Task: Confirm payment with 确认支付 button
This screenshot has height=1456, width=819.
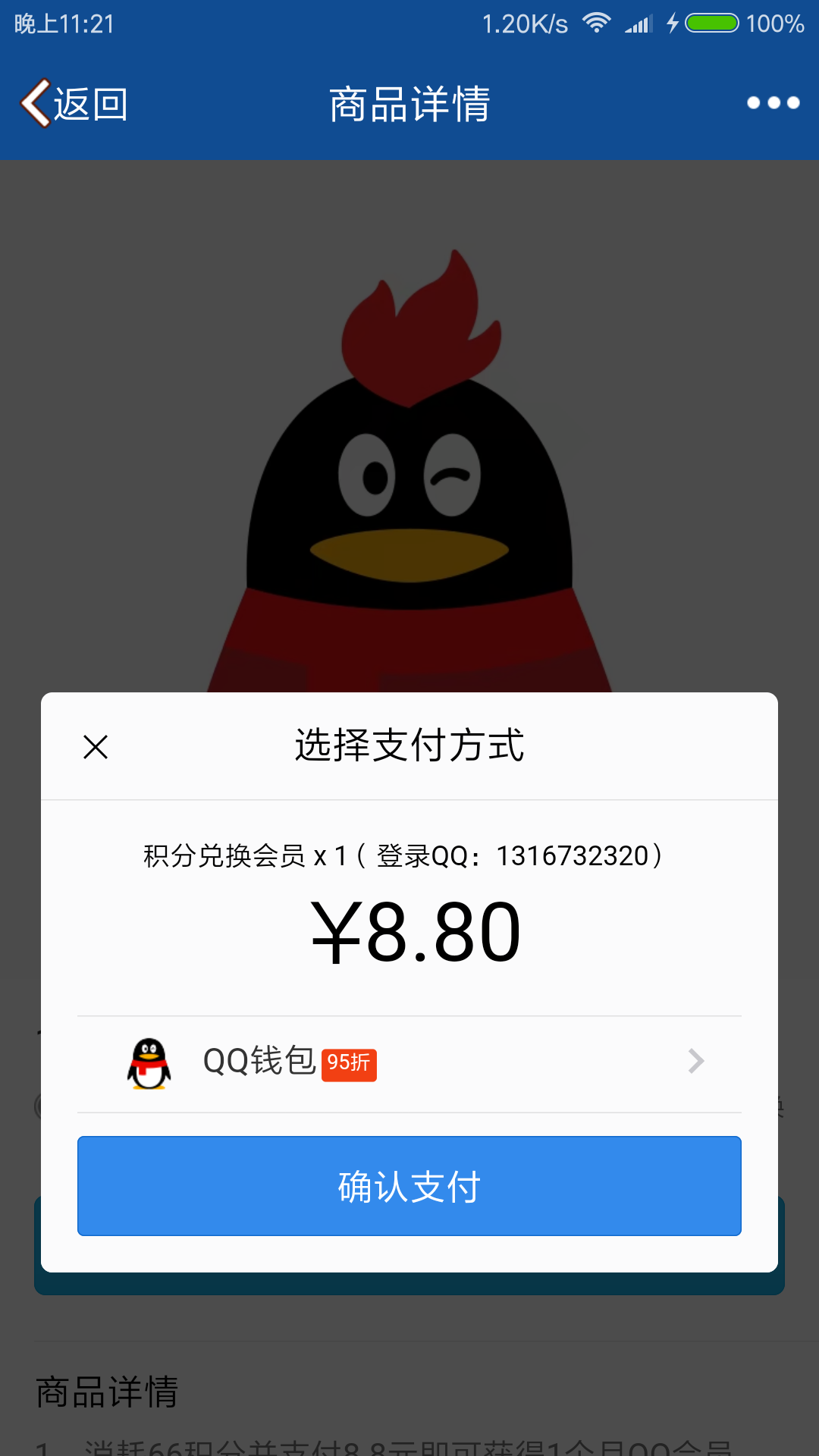Action: [x=409, y=1186]
